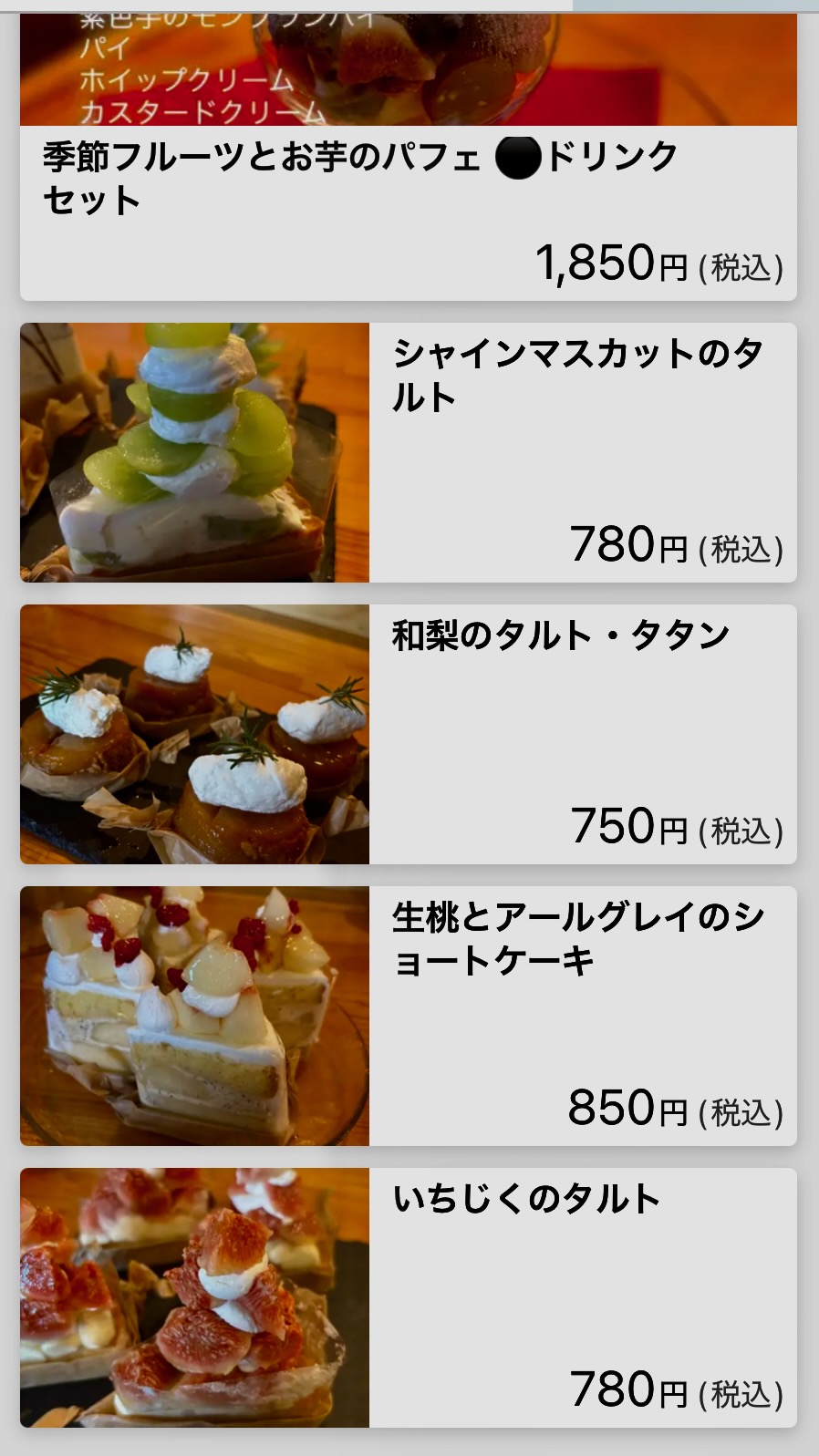Select the シャインマスカットのタルト item
The height and width of the screenshot is (1456, 819).
pyautogui.click(x=408, y=452)
